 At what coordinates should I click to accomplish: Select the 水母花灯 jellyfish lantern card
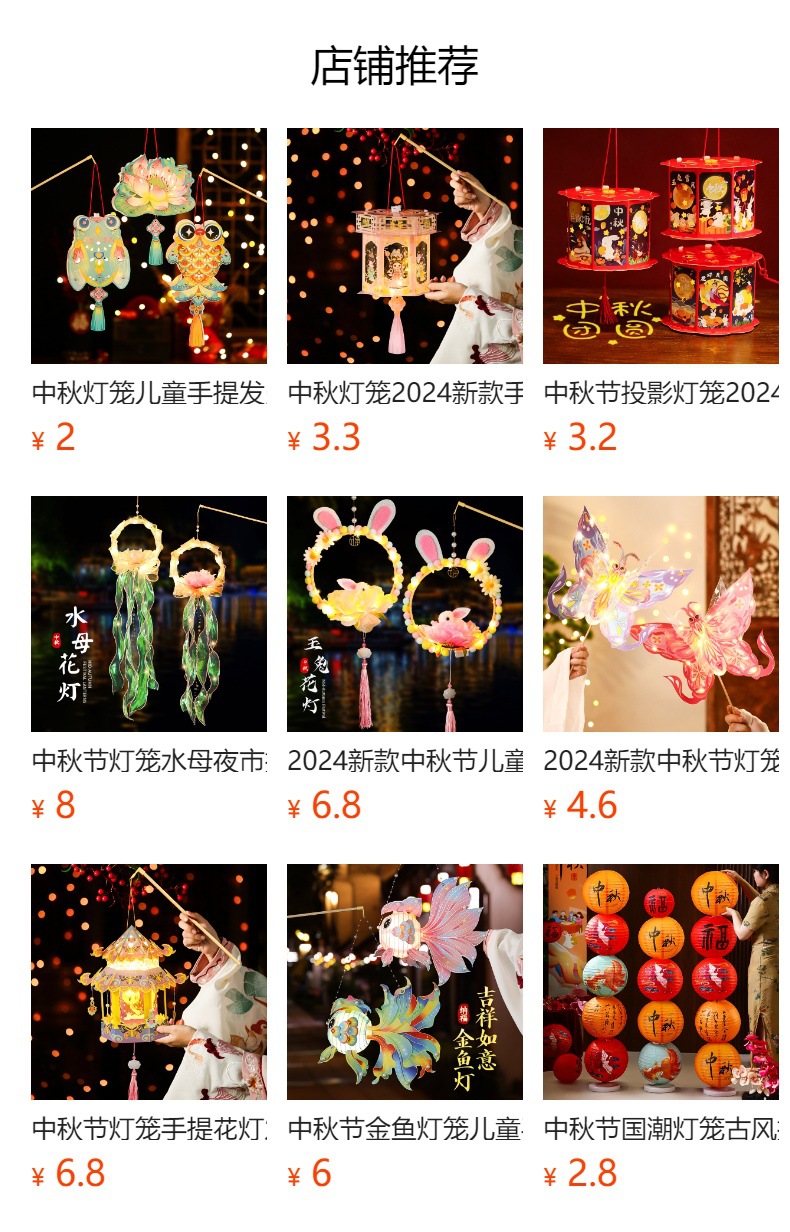point(148,614)
